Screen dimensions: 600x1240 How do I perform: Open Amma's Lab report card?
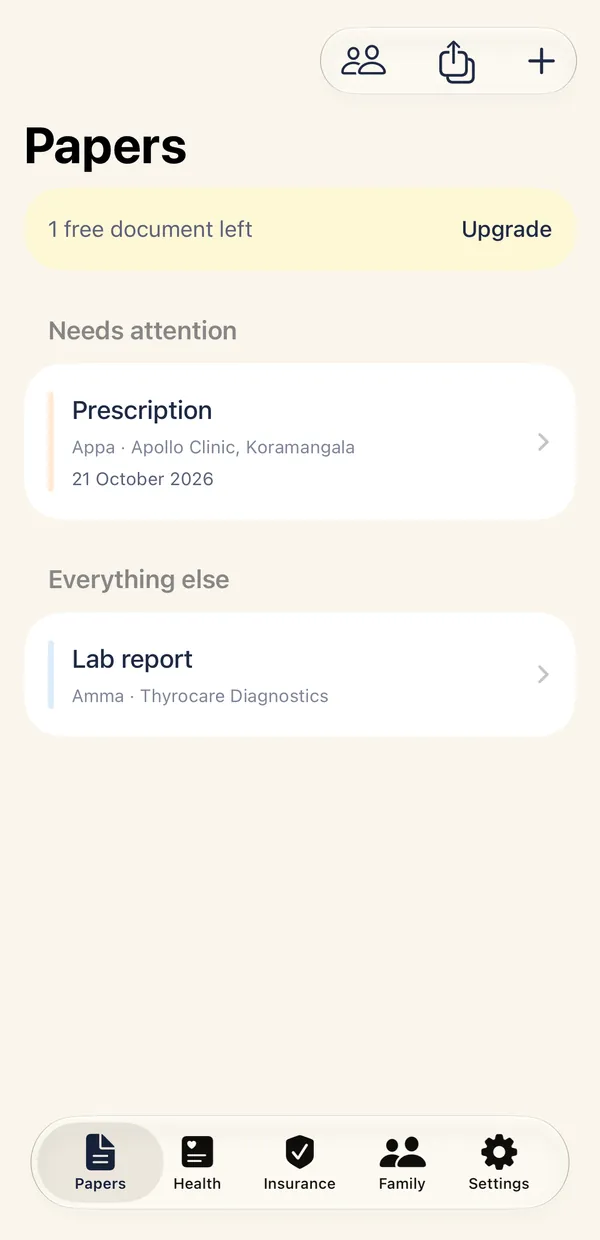tap(300, 675)
